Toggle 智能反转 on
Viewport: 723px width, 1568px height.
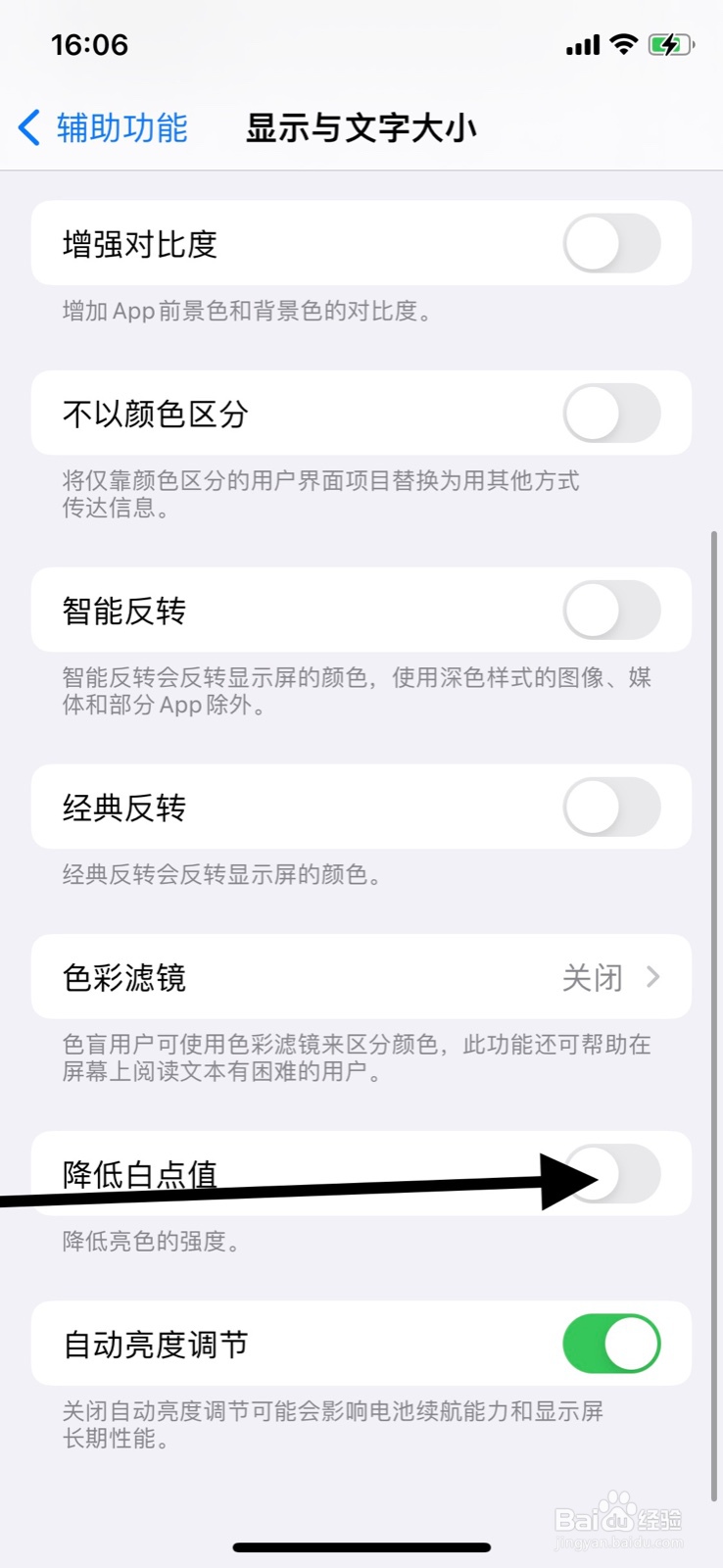611,609
